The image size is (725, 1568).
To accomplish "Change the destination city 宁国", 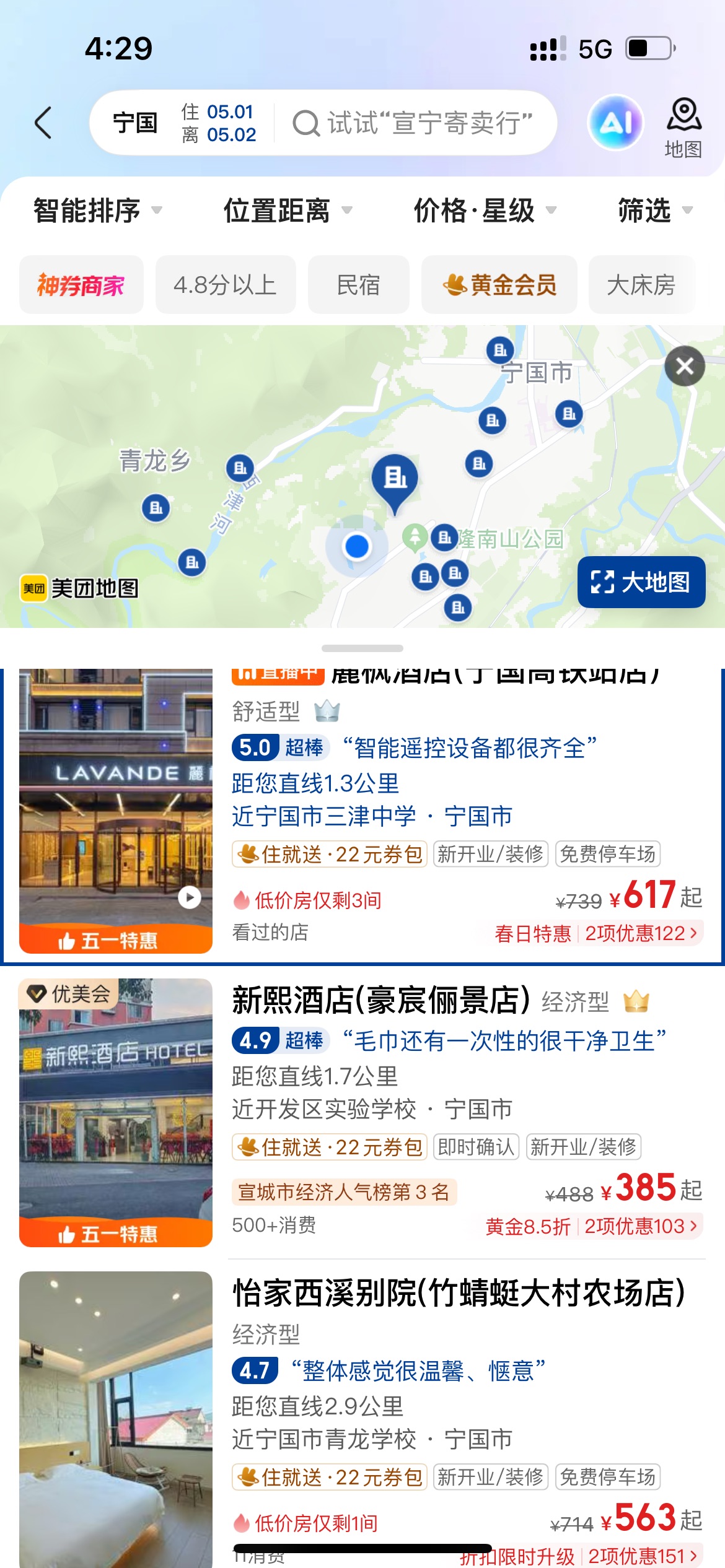I will pyautogui.click(x=135, y=123).
